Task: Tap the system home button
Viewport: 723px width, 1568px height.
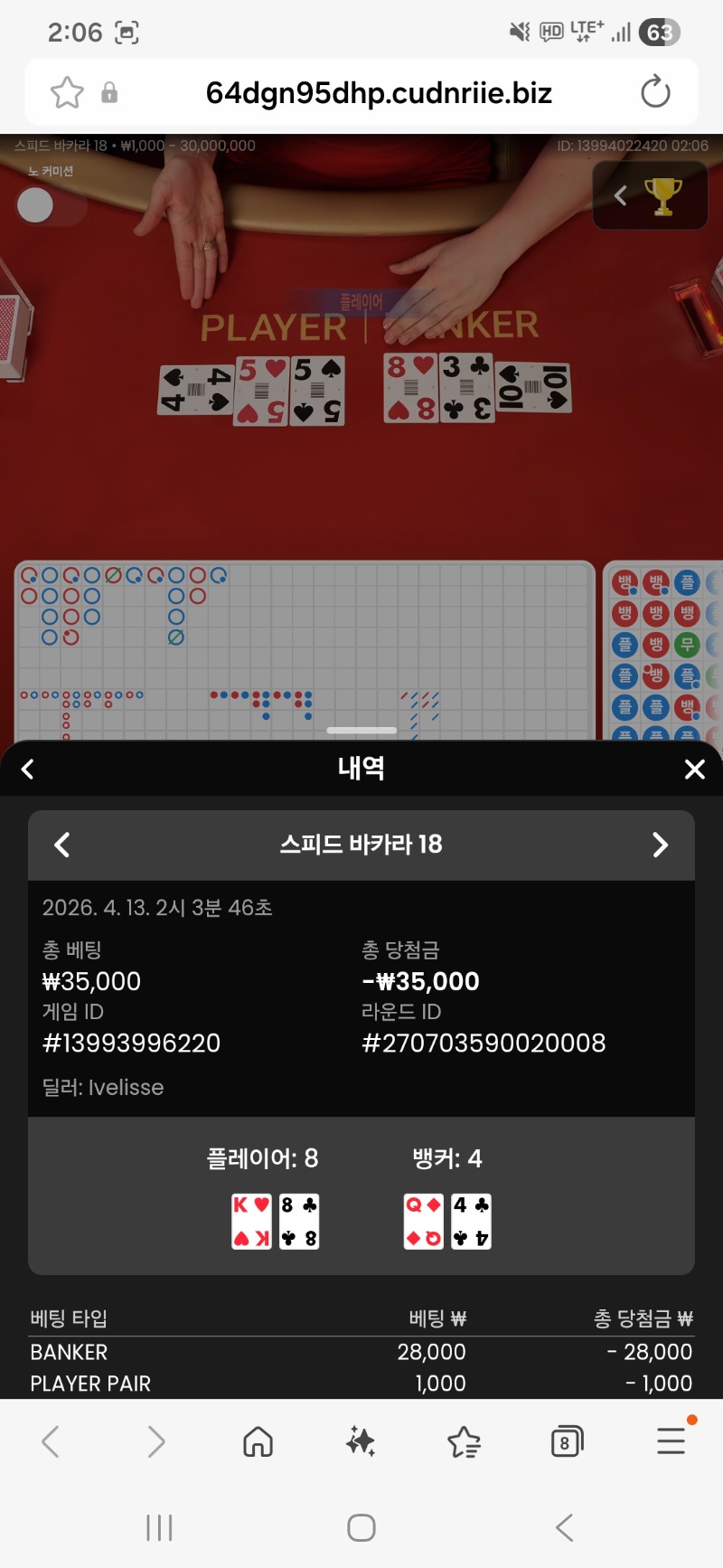Action: click(361, 1528)
